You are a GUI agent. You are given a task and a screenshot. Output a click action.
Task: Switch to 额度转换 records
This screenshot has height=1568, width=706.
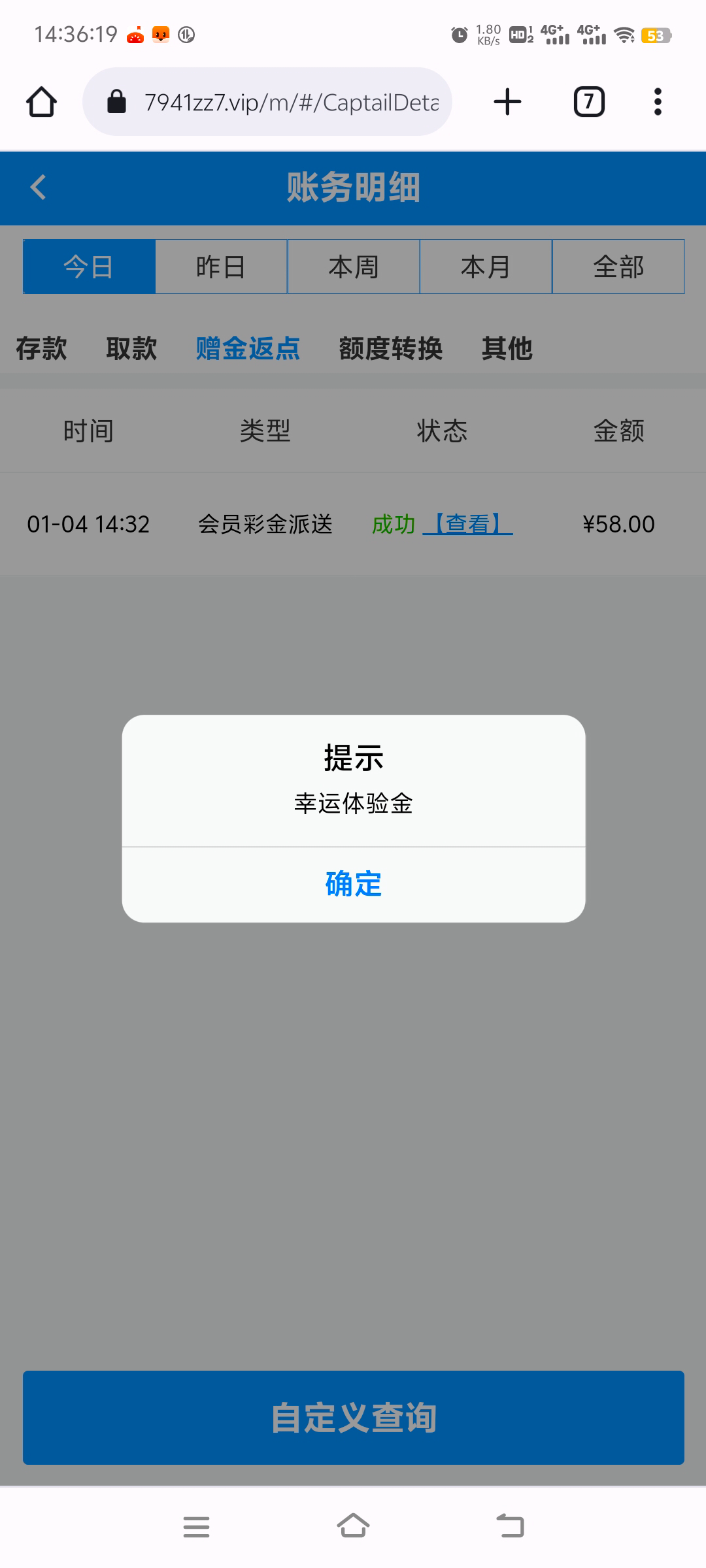point(390,348)
